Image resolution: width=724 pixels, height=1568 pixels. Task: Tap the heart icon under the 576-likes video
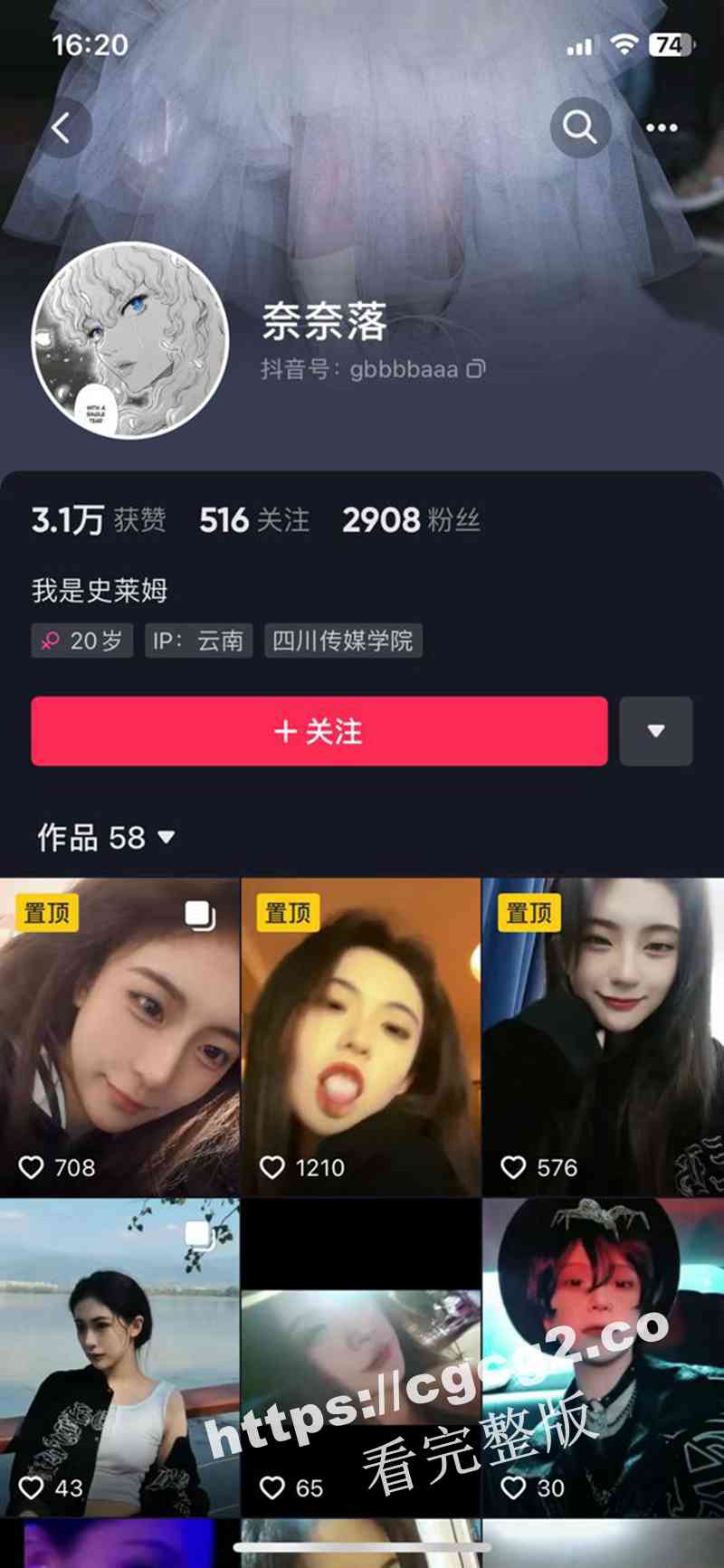[x=515, y=1168]
